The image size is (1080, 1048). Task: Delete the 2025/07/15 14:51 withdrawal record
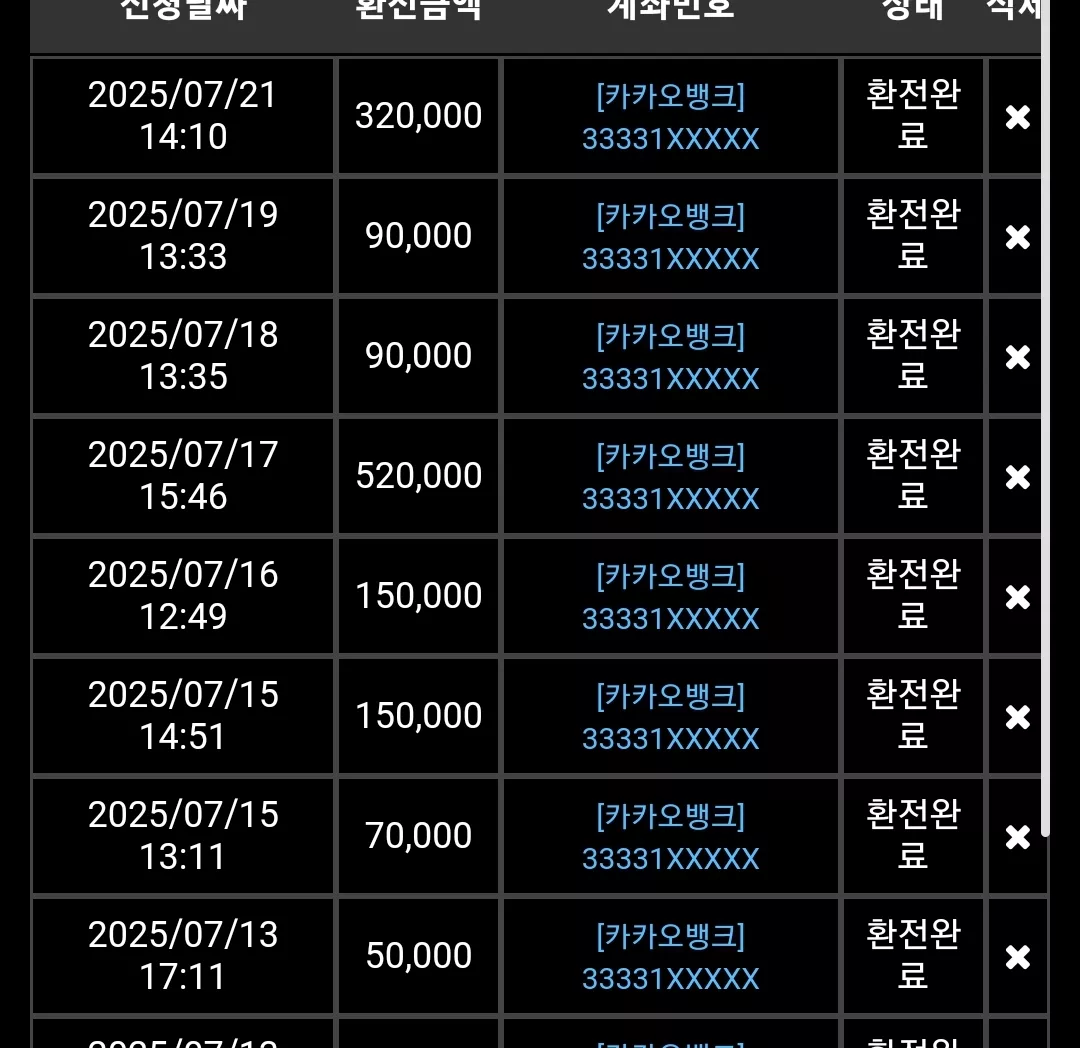pos(1017,717)
